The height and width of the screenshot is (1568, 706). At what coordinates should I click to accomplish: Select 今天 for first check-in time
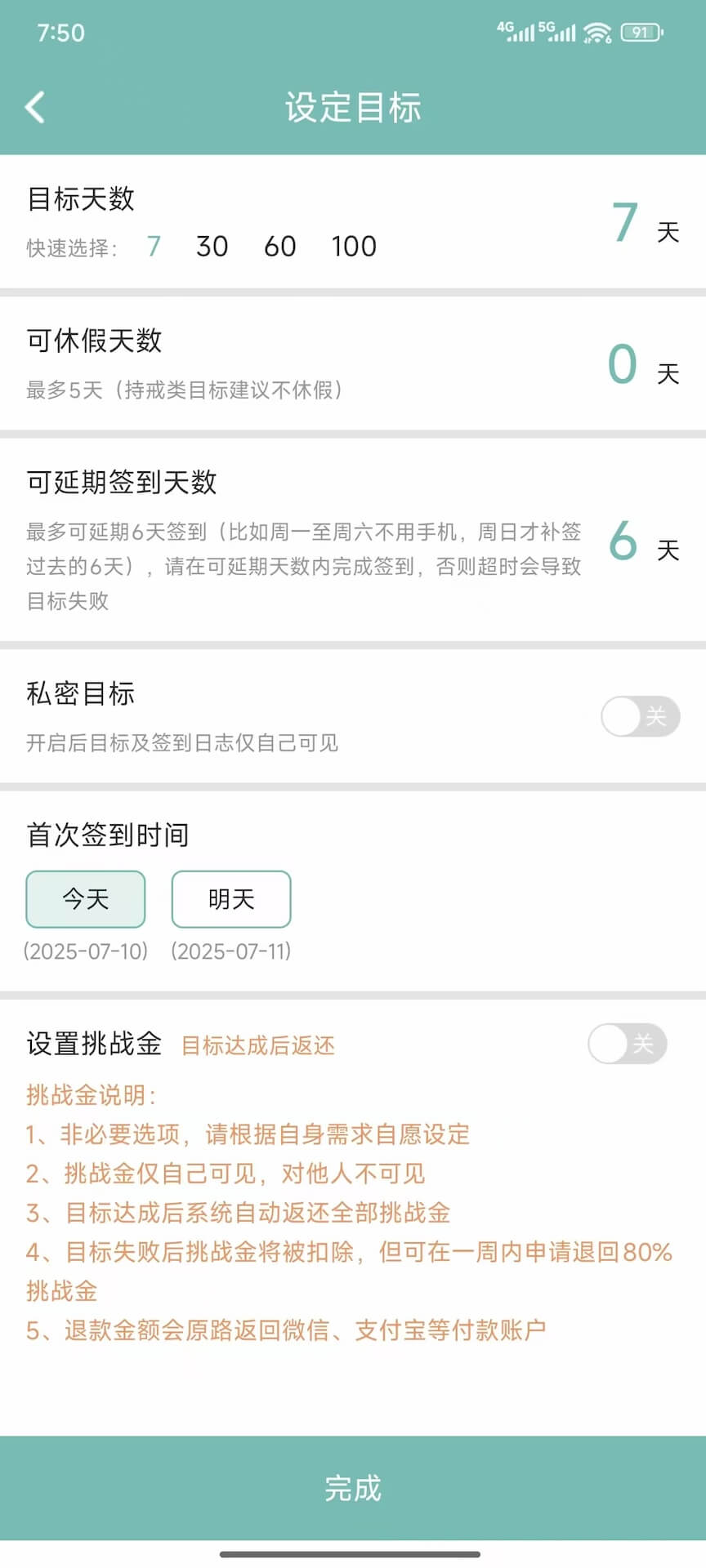click(85, 899)
